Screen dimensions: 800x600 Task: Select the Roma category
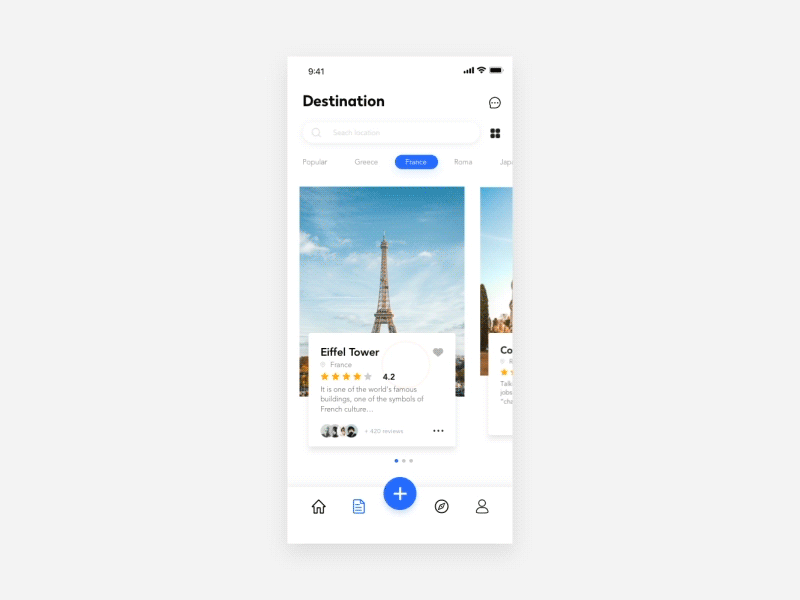click(x=463, y=162)
